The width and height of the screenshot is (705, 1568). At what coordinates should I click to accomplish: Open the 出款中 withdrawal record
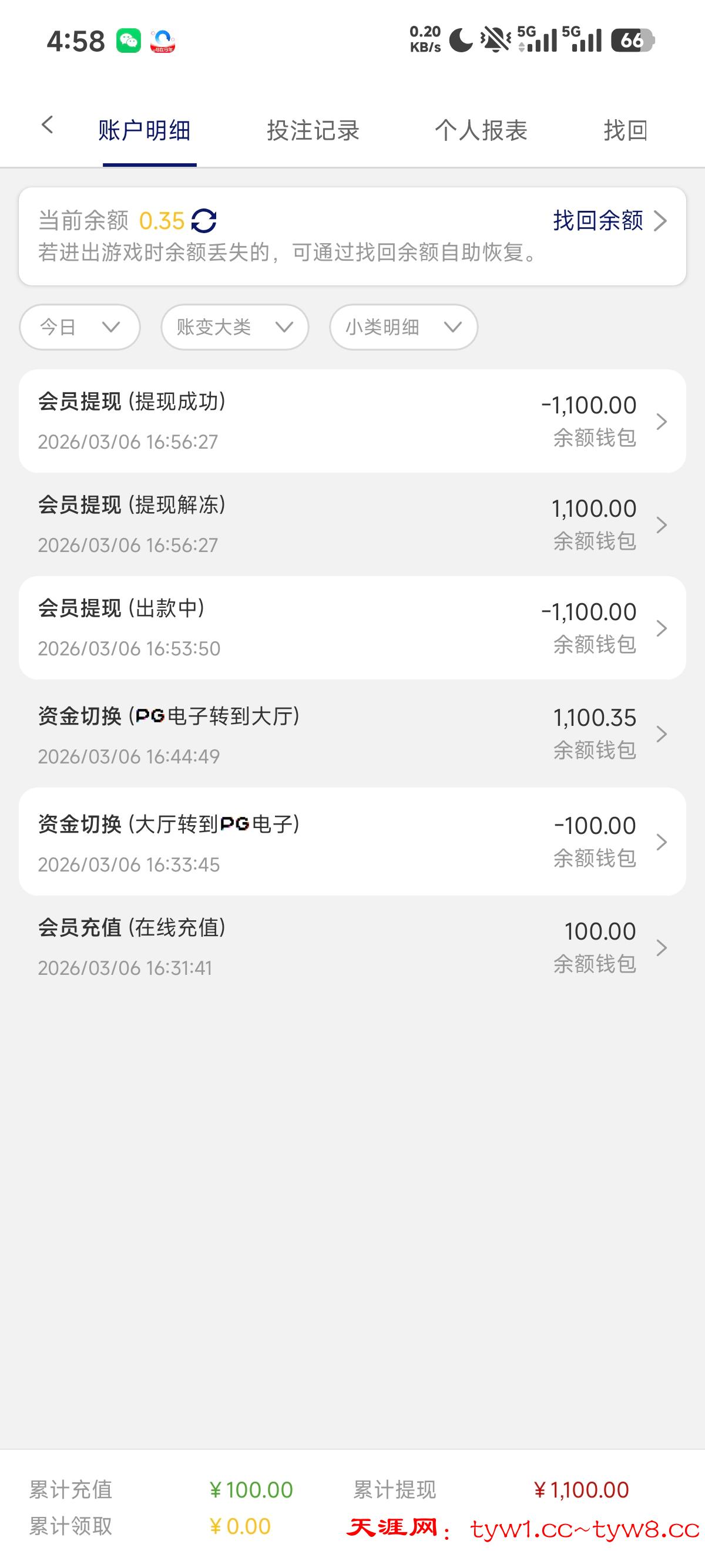[x=352, y=628]
